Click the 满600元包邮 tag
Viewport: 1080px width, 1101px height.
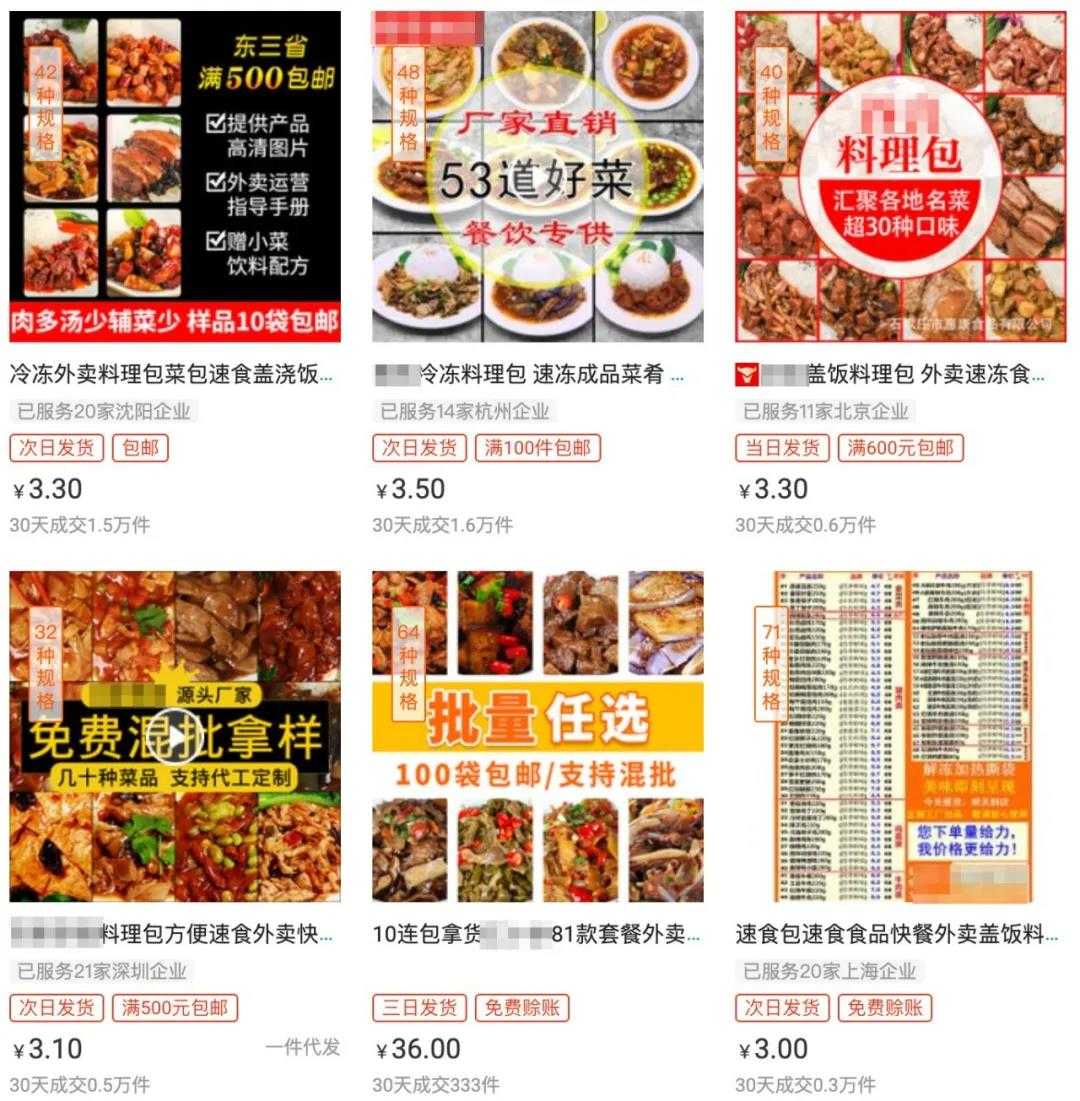(900, 448)
